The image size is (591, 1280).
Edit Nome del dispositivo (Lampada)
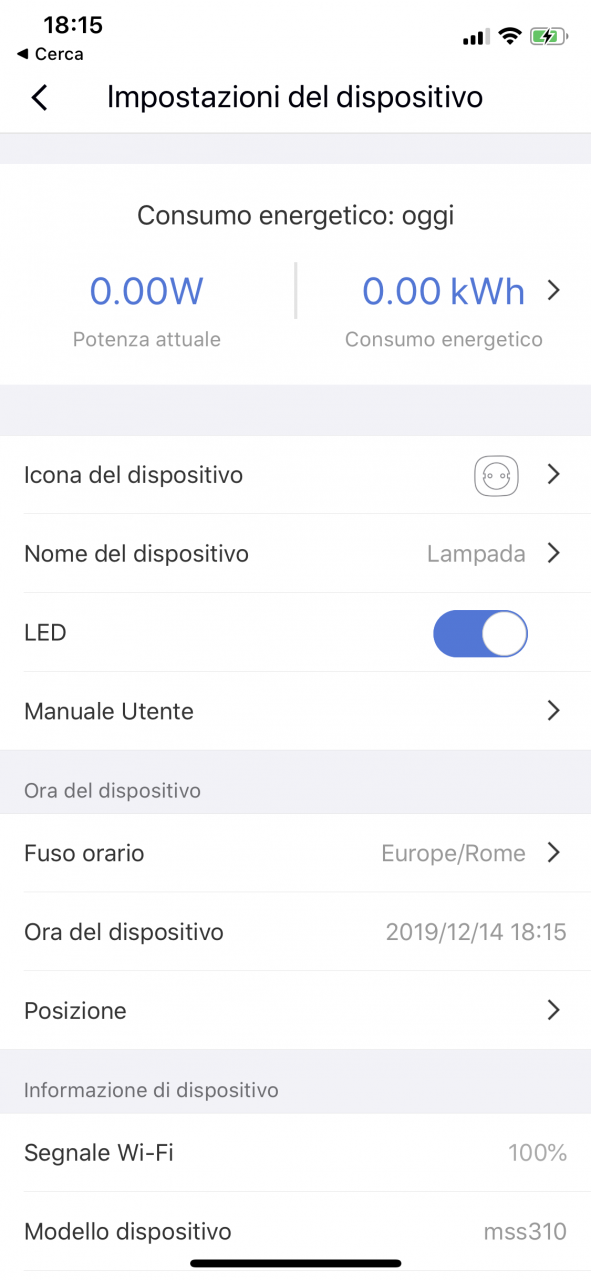pyautogui.click(x=295, y=553)
